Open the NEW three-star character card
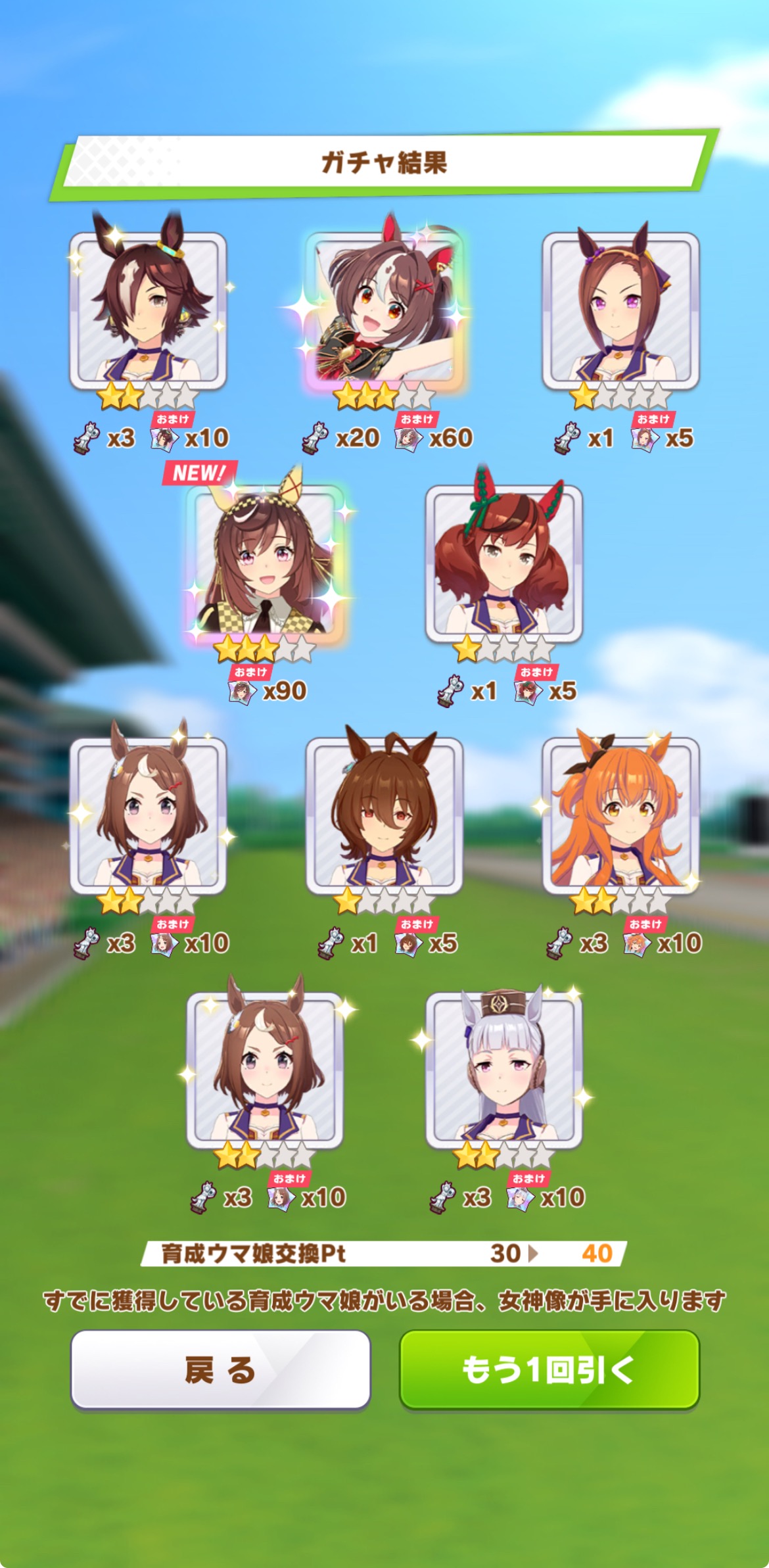Viewport: 769px width, 1568px height. tap(266, 561)
